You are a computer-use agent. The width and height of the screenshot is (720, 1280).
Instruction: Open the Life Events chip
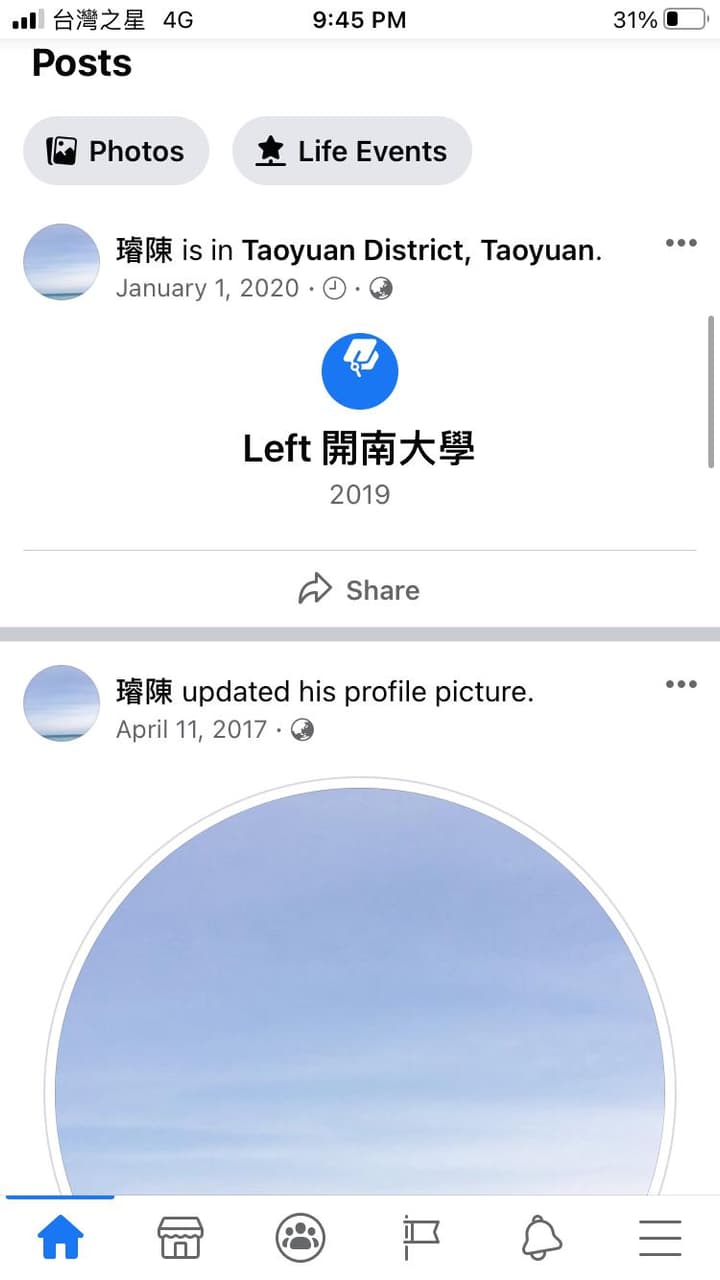coord(352,151)
